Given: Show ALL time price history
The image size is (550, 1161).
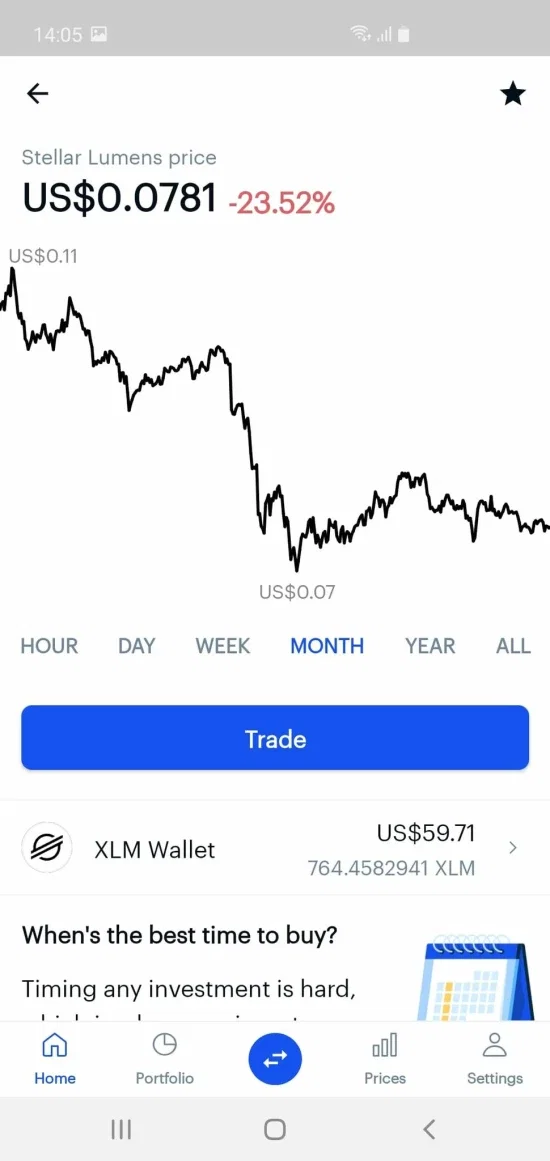Looking at the screenshot, I should (513, 646).
